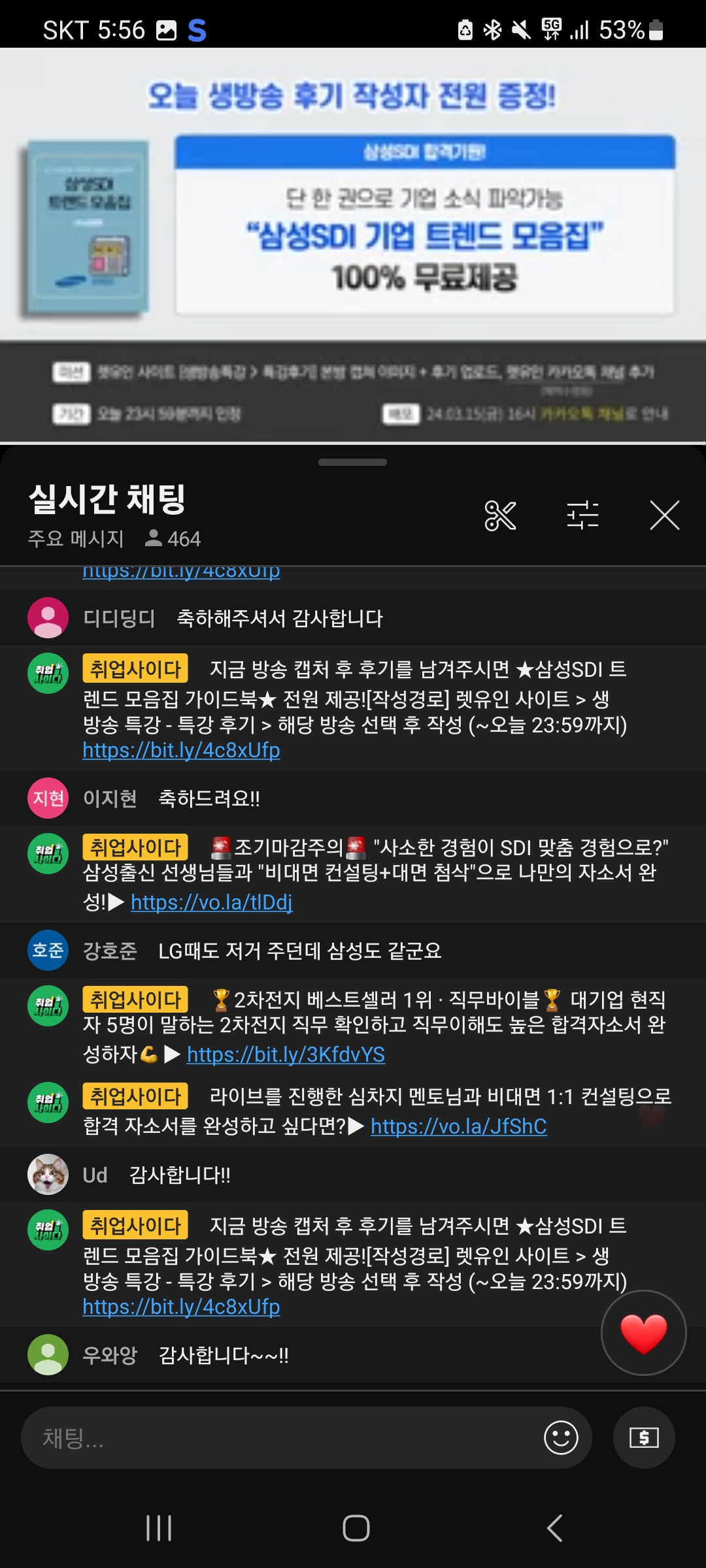Tap the chat message input field
Screen dimensions: 706x1568
pyautogui.click(x=281, y=1438)
